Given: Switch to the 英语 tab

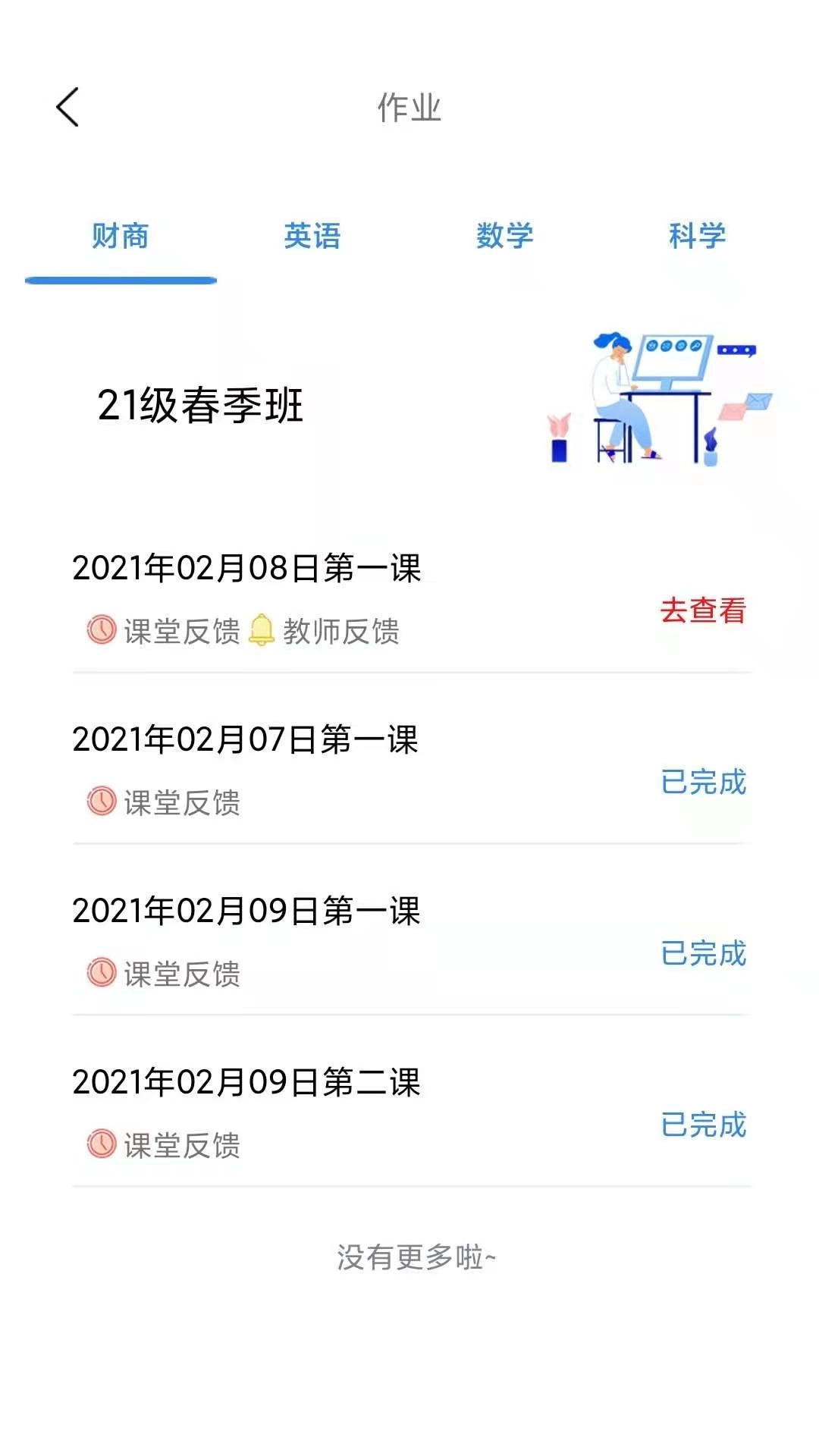Looking at the screenshot, I should click(x=312, y=236).
